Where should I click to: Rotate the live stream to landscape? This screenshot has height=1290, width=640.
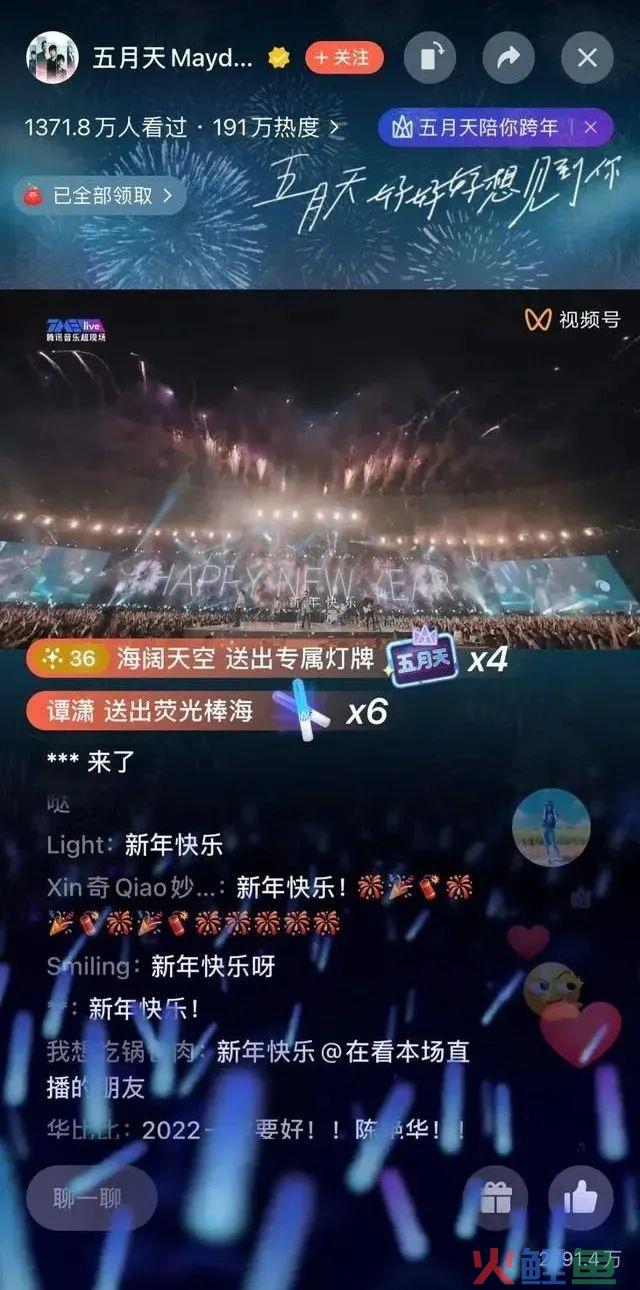[x=430, y=58]
